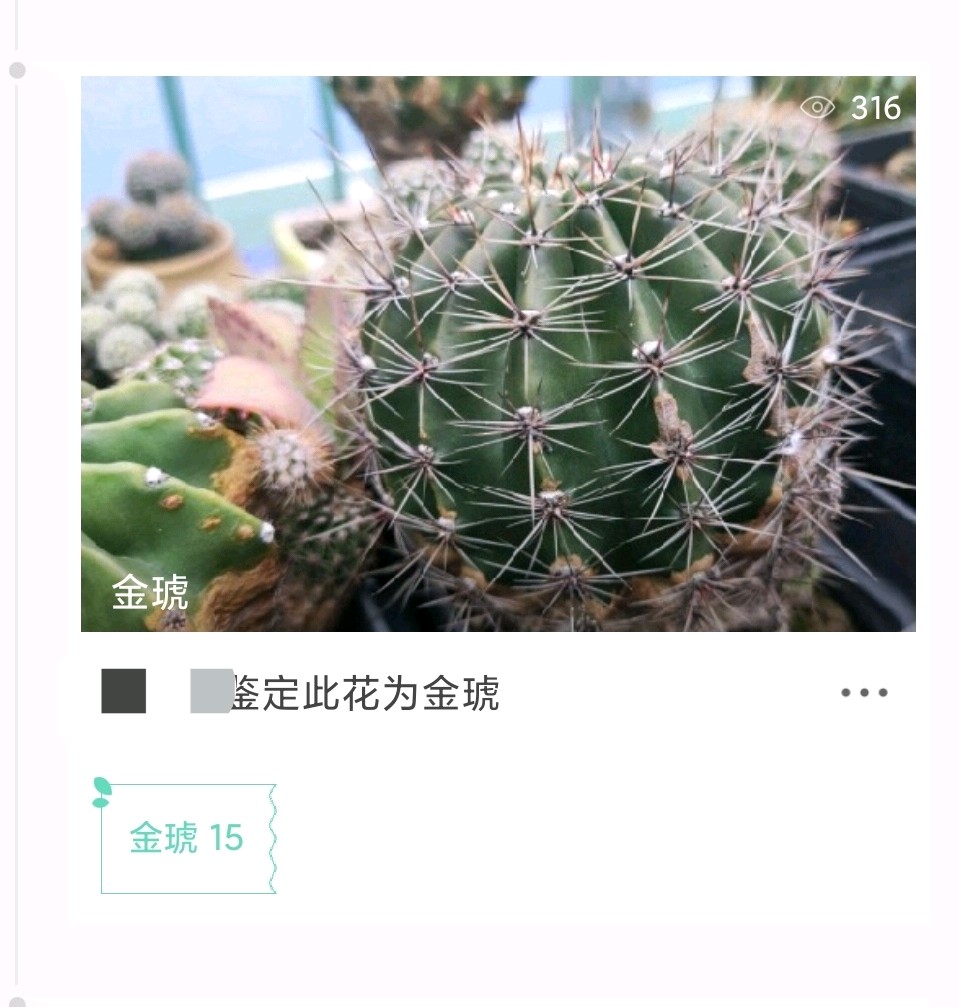Open the 金琥 cactus photo
This screenshot has height=1007, width=959.
(498, 354)
